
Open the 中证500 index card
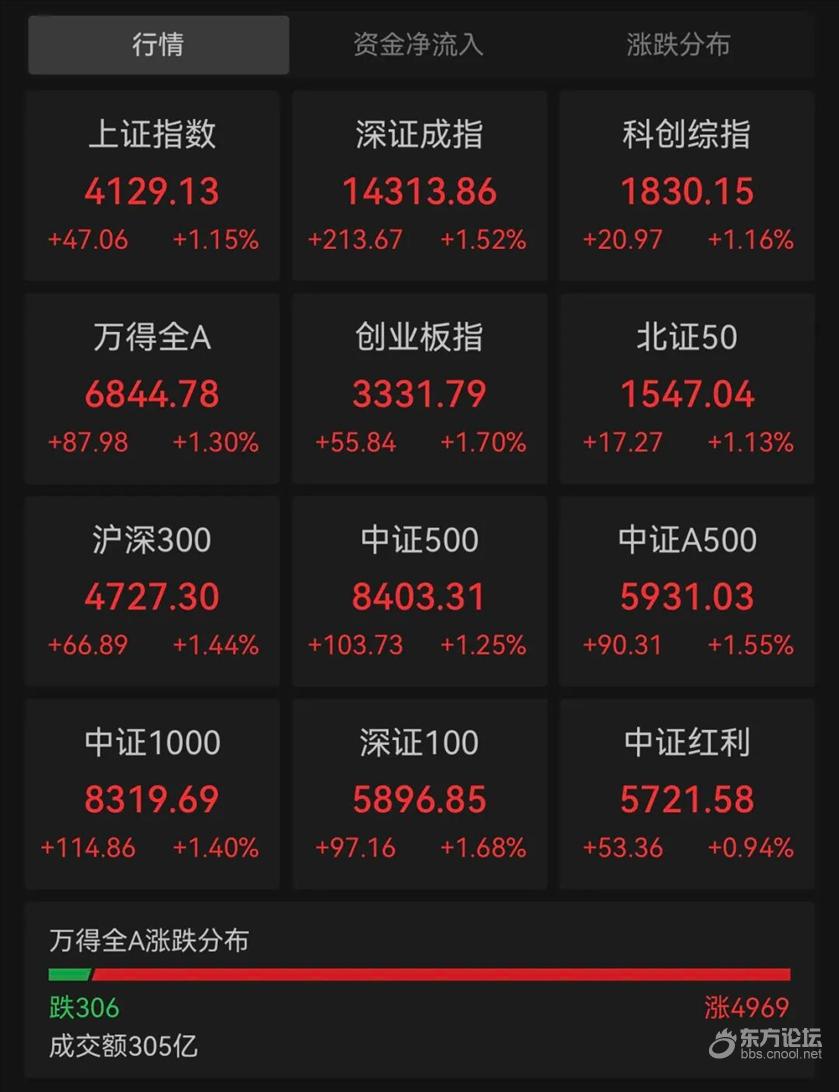tap(419, 591)
